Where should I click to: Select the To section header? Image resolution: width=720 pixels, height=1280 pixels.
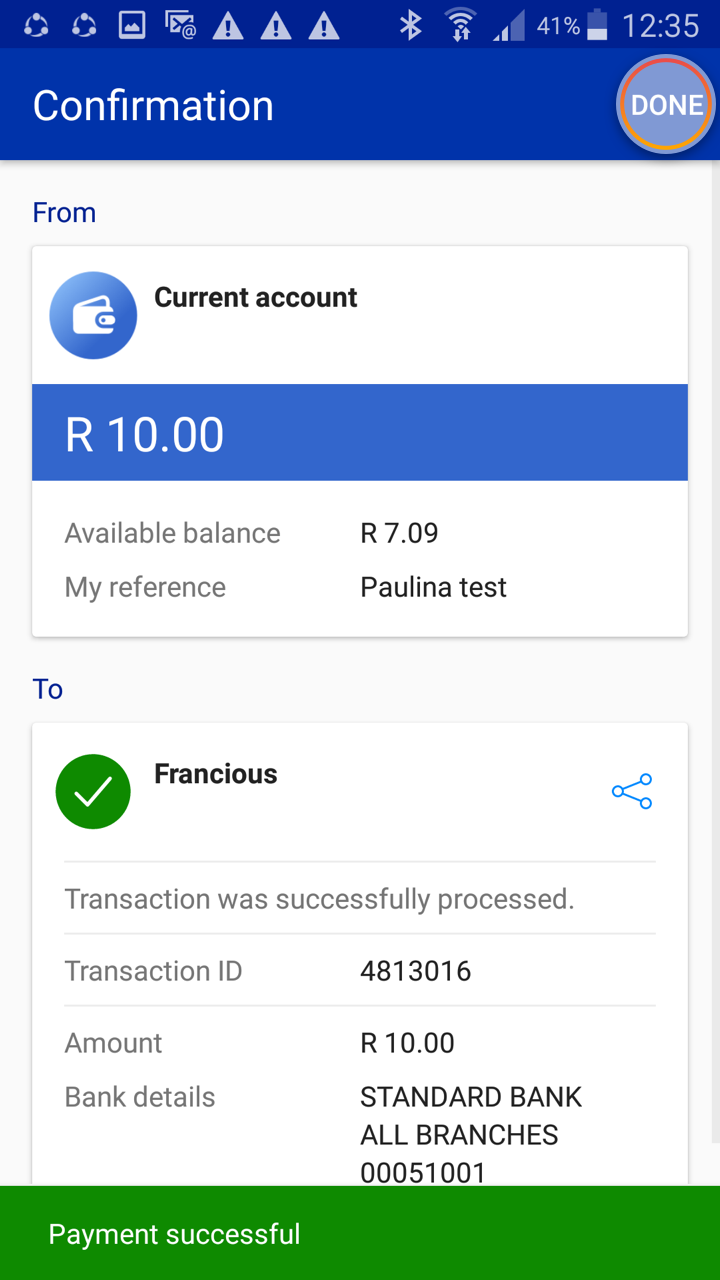(x=47, y=688)
